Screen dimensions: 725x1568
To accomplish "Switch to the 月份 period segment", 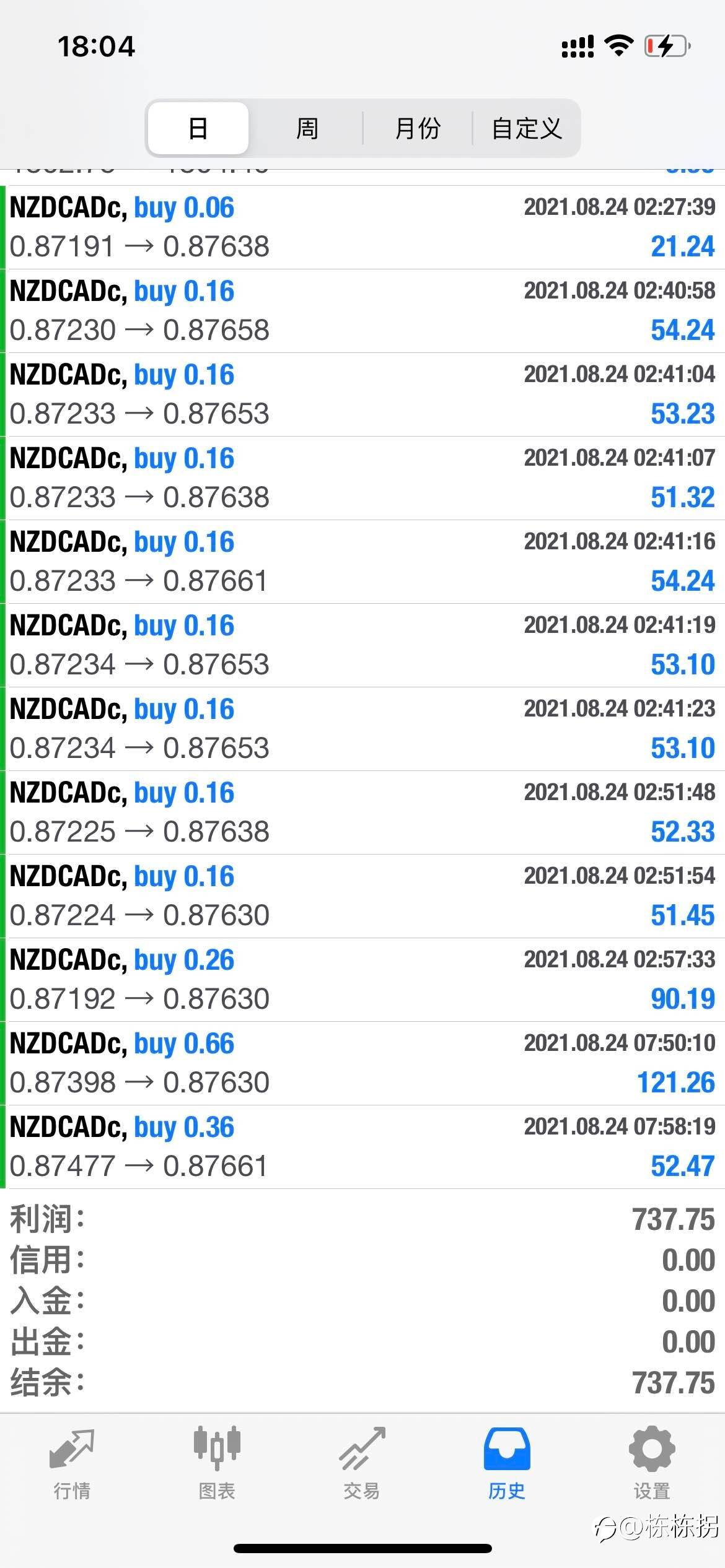I will click(418, 128).
